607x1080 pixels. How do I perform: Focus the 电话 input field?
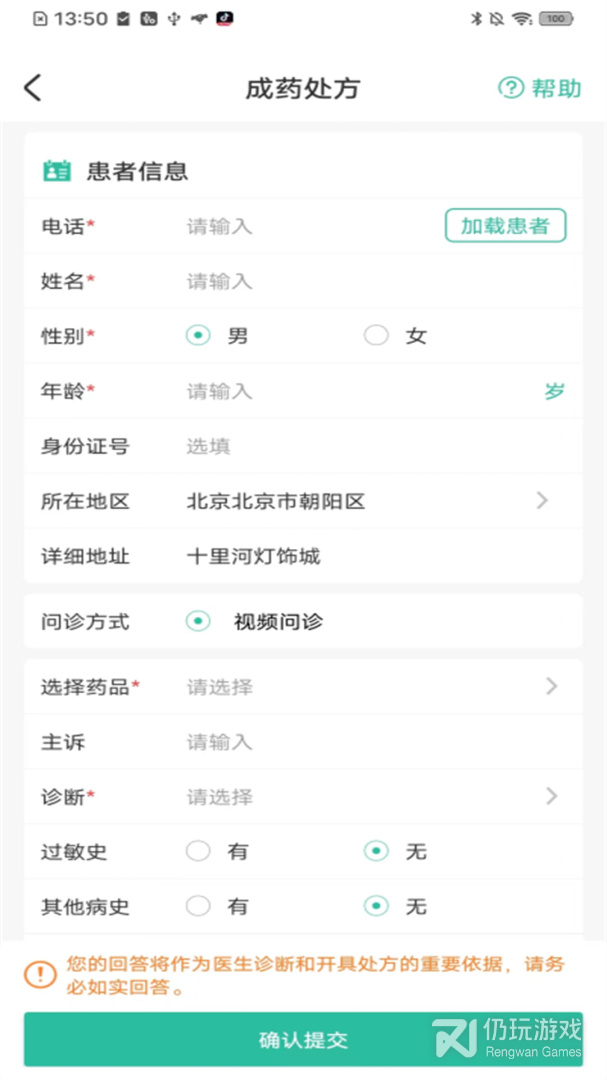click(x=300, y=227)
